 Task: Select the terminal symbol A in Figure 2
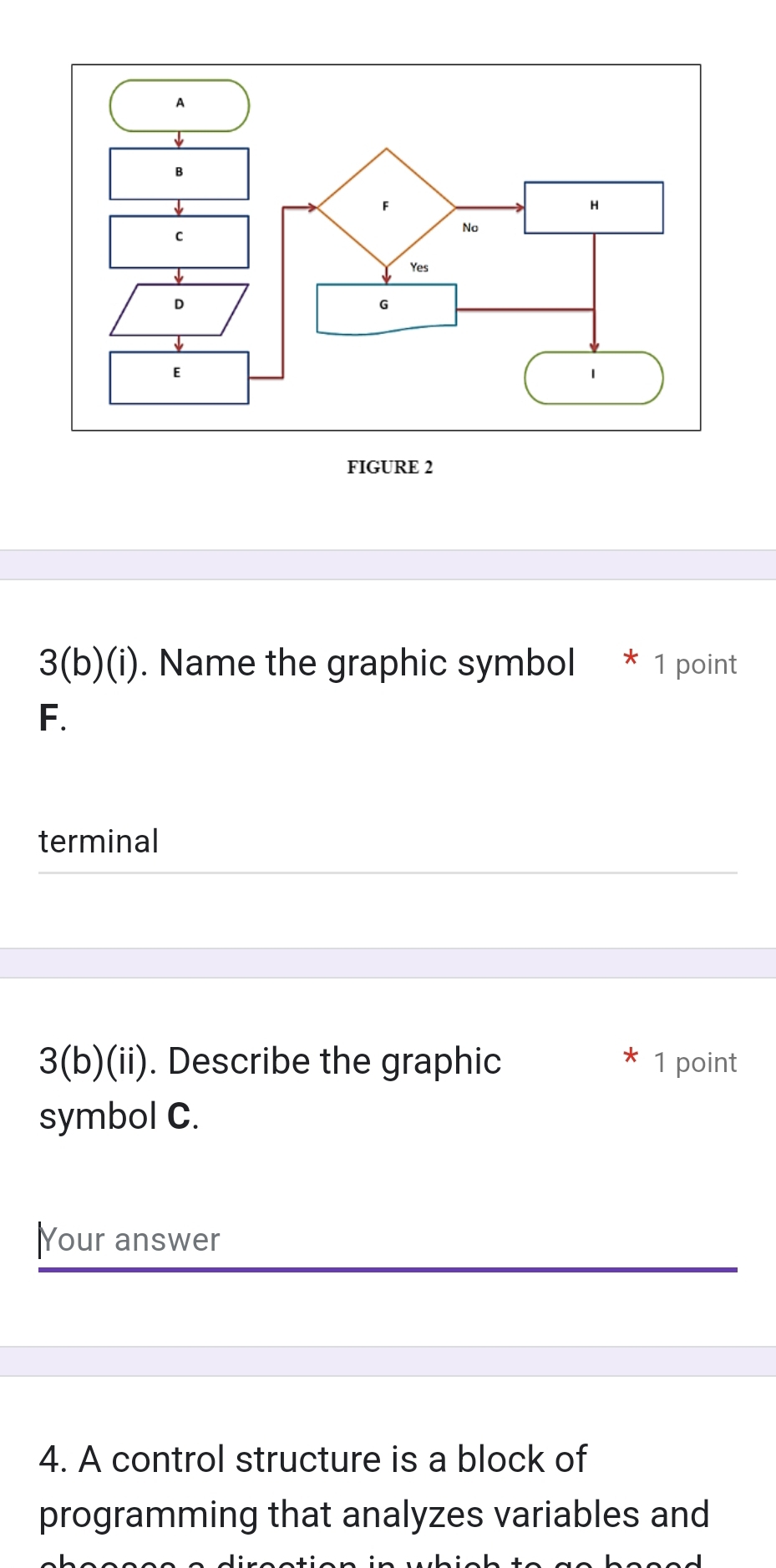click(x=179, y=104)
